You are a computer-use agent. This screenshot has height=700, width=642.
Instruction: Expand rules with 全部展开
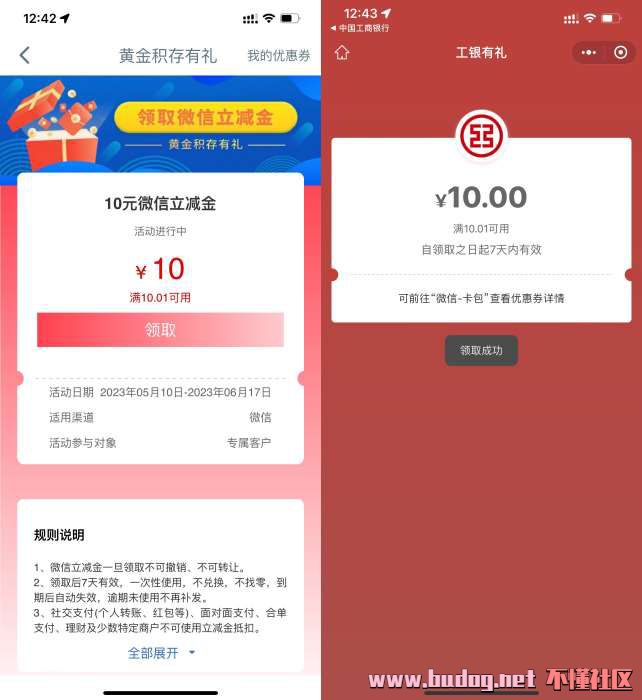tap(161, 653)
